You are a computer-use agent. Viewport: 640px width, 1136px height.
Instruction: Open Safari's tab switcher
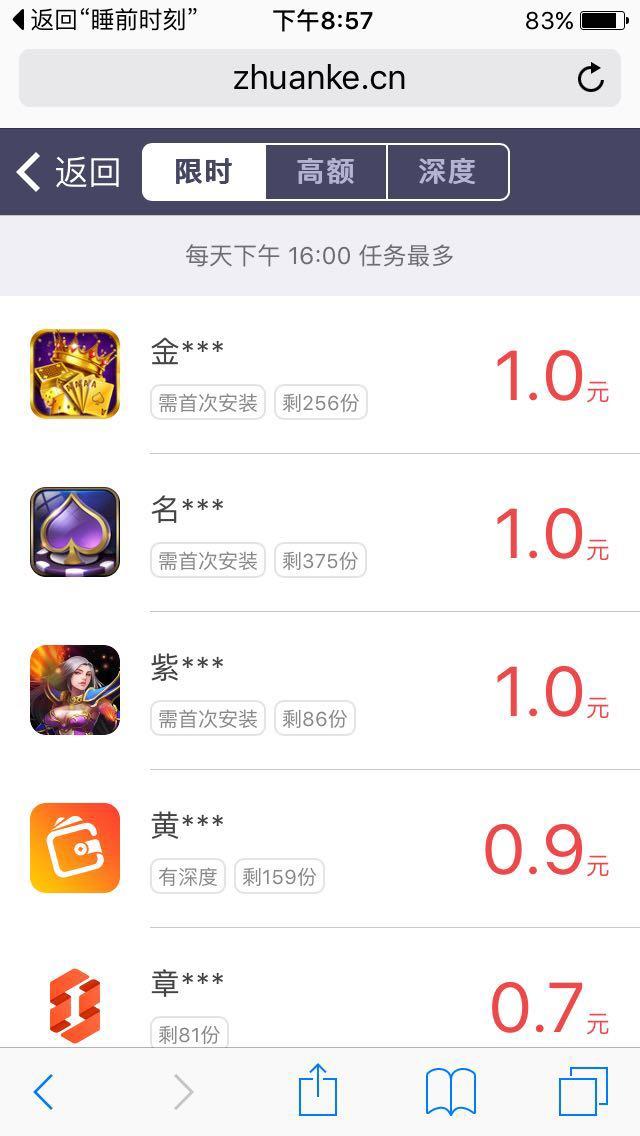point(583,1092)
